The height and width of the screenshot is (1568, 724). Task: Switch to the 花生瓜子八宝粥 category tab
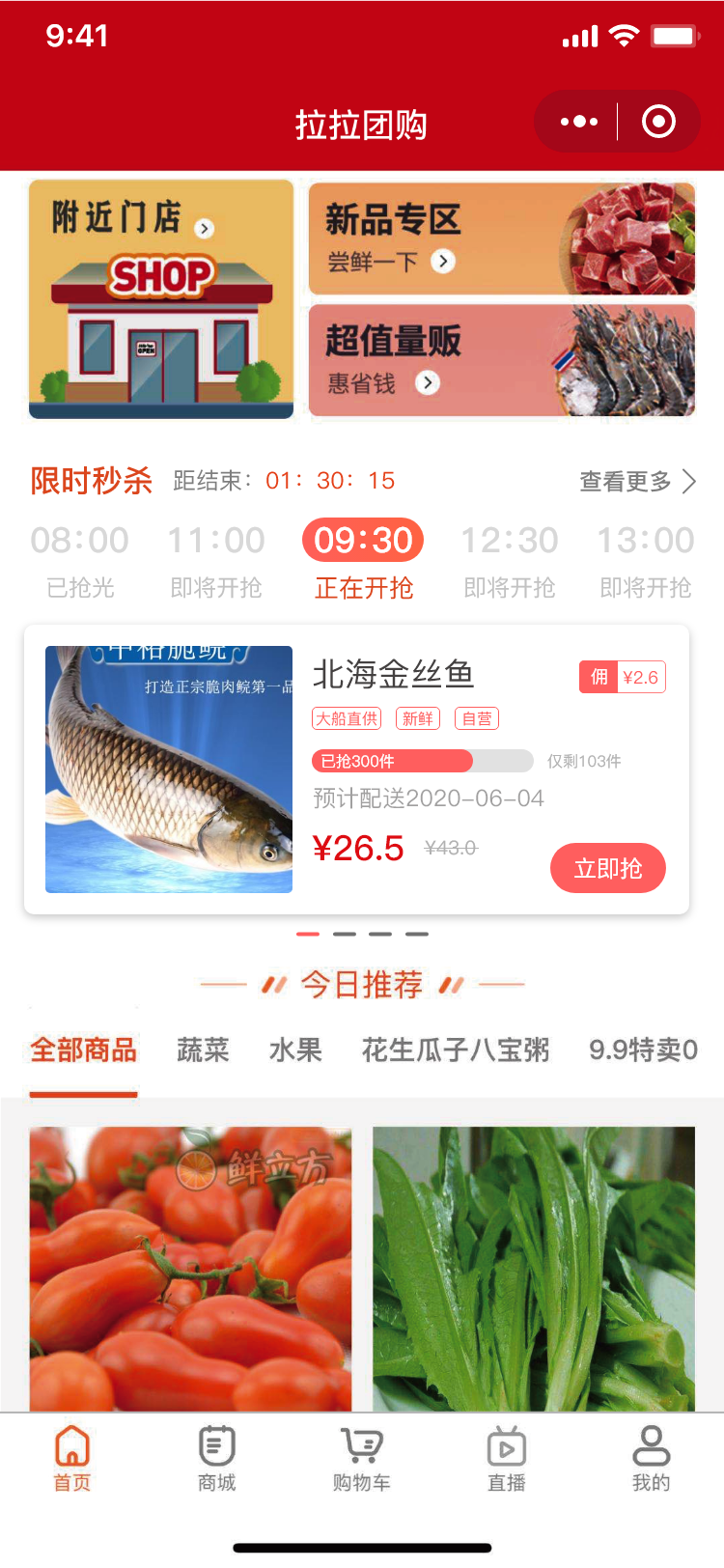tap(456, 1050)
